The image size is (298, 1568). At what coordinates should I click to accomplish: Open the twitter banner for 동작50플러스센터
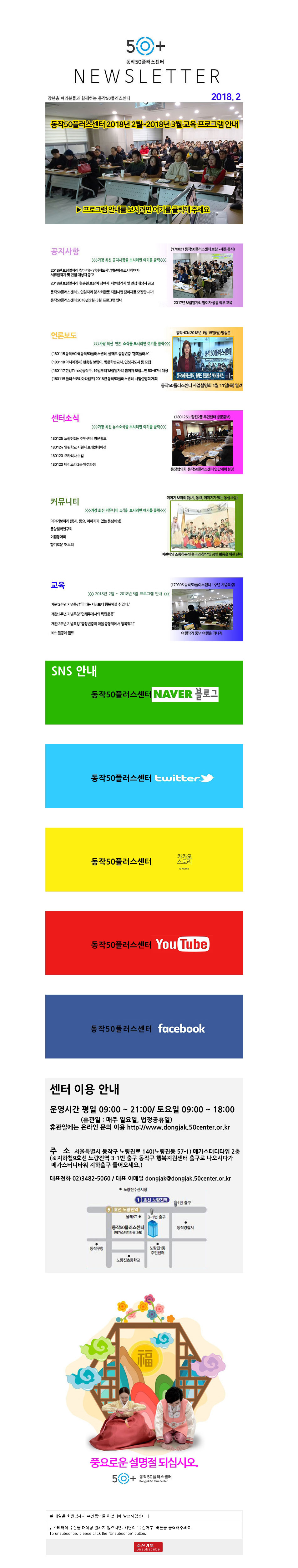pyautogui.click(x=144, y=776)
